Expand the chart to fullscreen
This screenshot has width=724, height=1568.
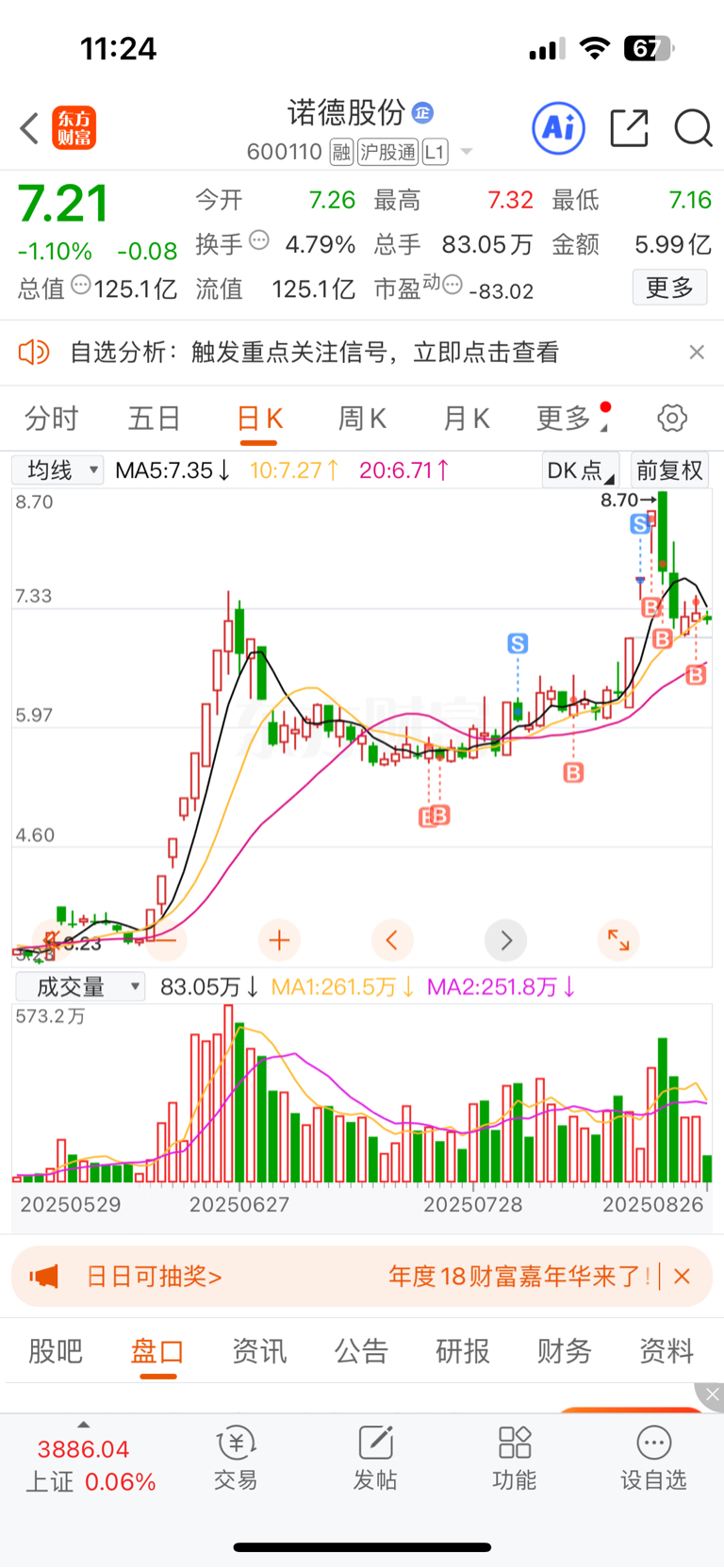click(x=618, y=940)
